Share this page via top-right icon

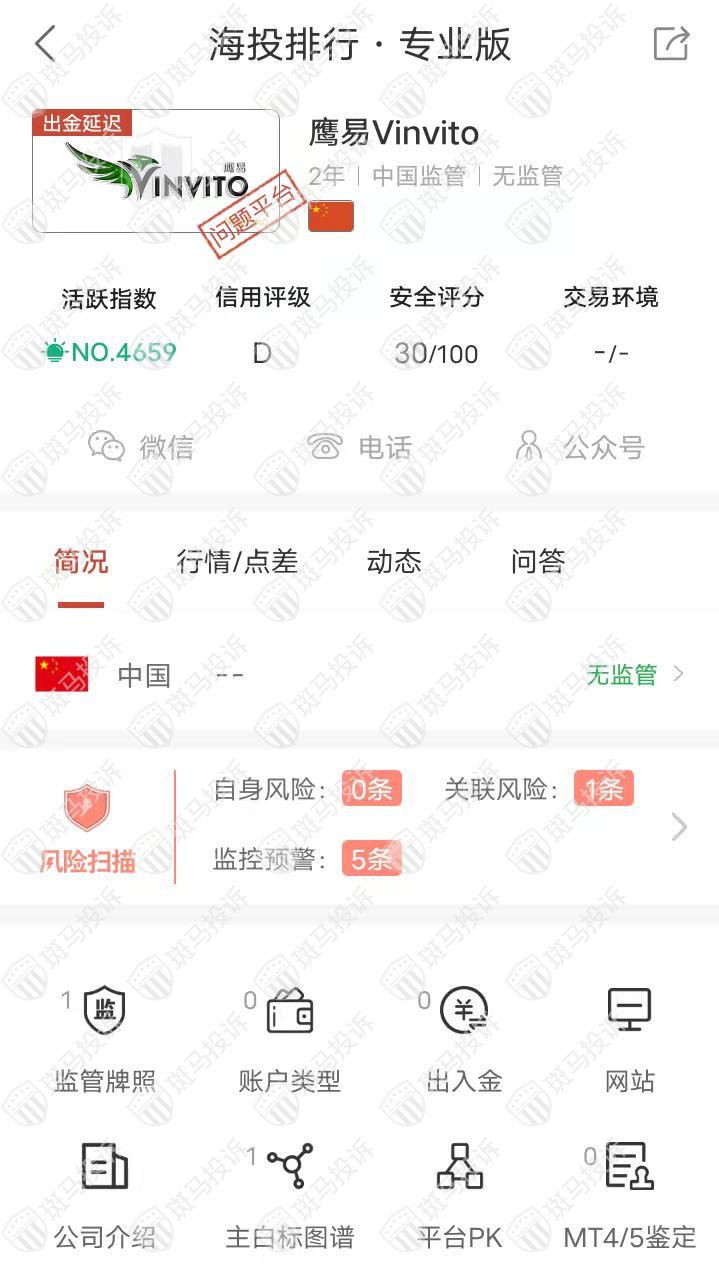671,44
